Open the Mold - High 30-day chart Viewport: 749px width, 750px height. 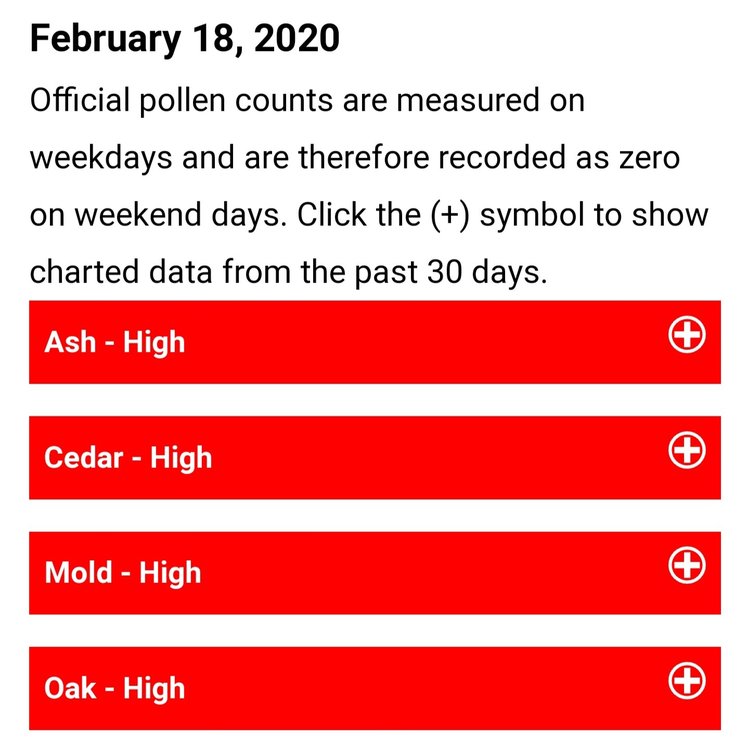click(686, 567)
